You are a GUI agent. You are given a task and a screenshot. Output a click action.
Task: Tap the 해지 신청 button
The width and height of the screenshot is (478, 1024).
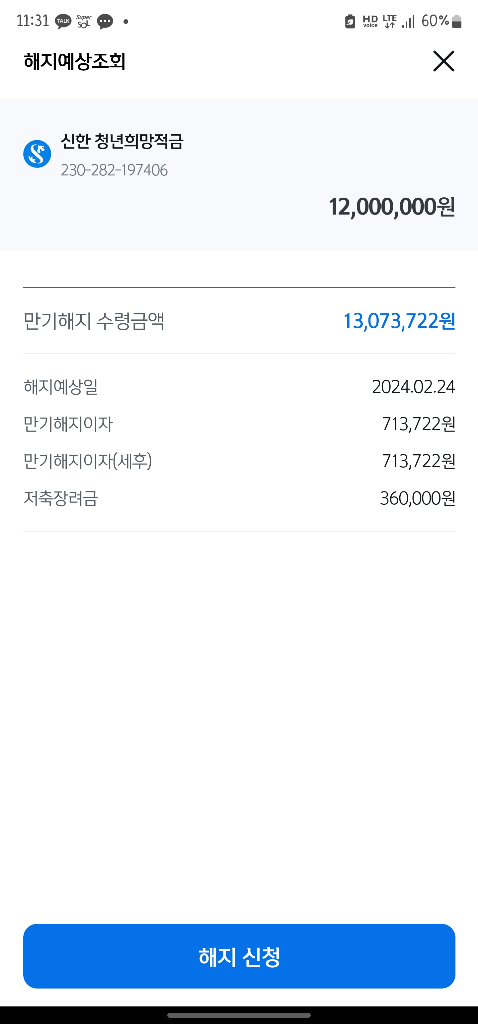point(239,956)
